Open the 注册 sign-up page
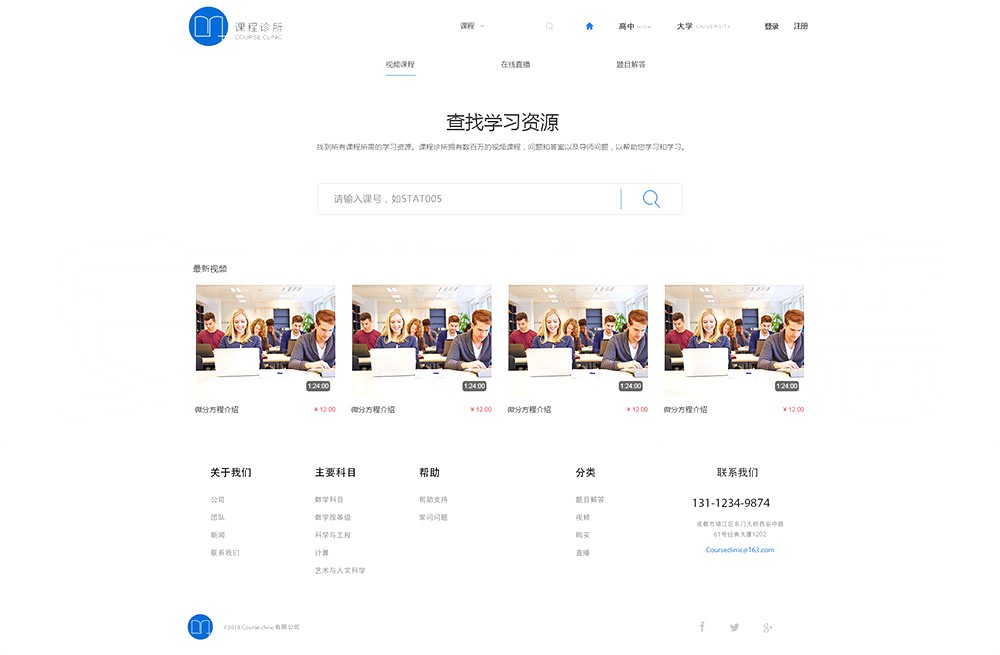The width and height of the screenshot is (1000, 655). [x=801, y=26]
